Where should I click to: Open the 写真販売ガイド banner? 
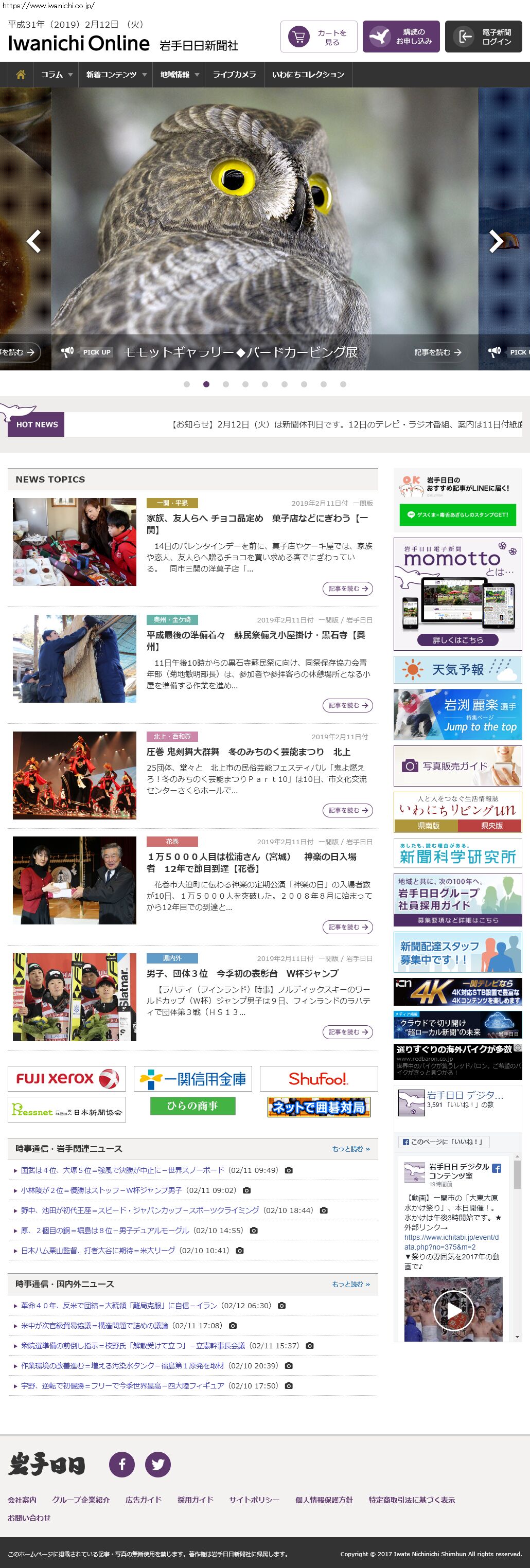coord(457,766)
